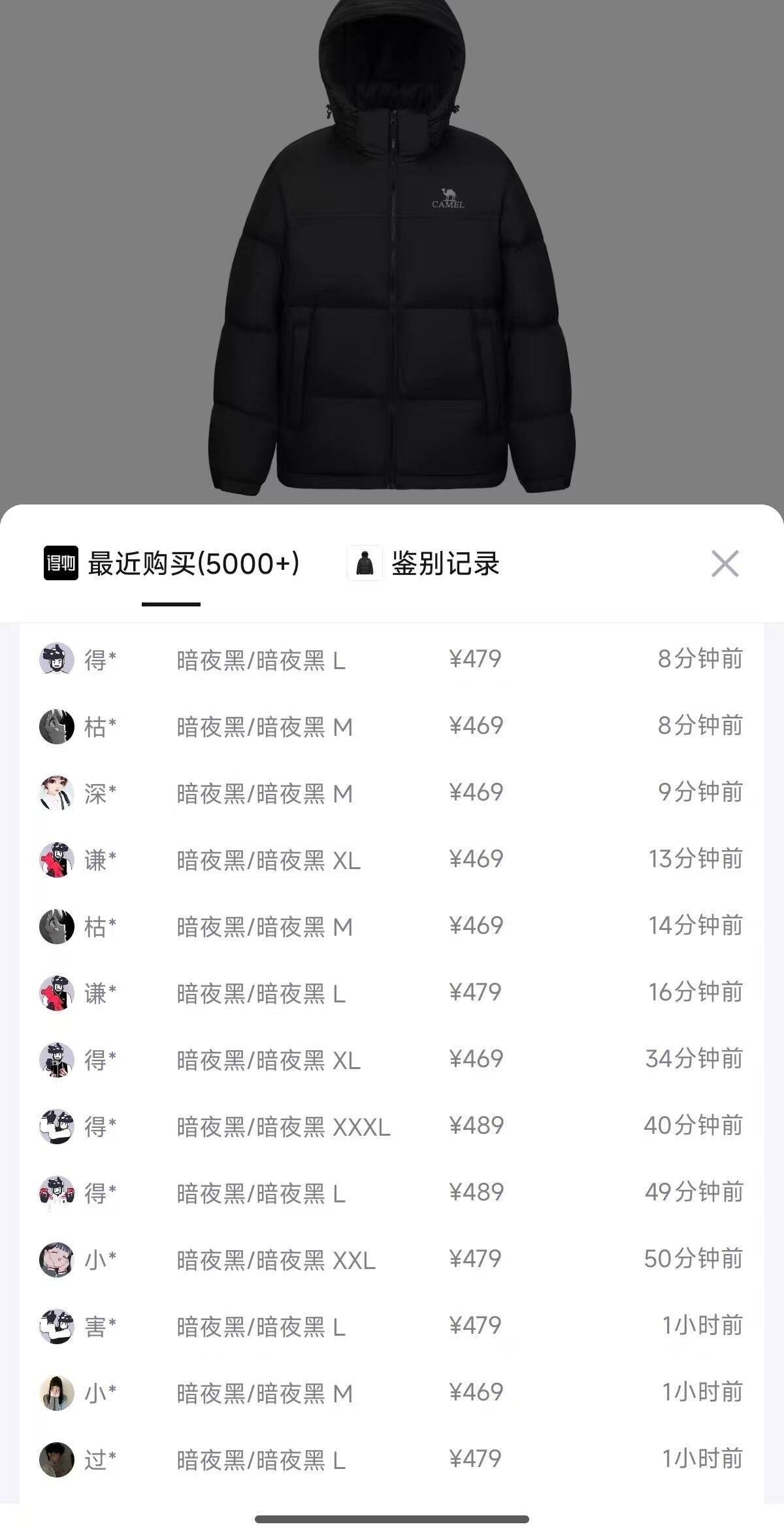Select the 最近购买(5000+) tab
Viewport: 784px width, 1535px height.
click(193, 564)
